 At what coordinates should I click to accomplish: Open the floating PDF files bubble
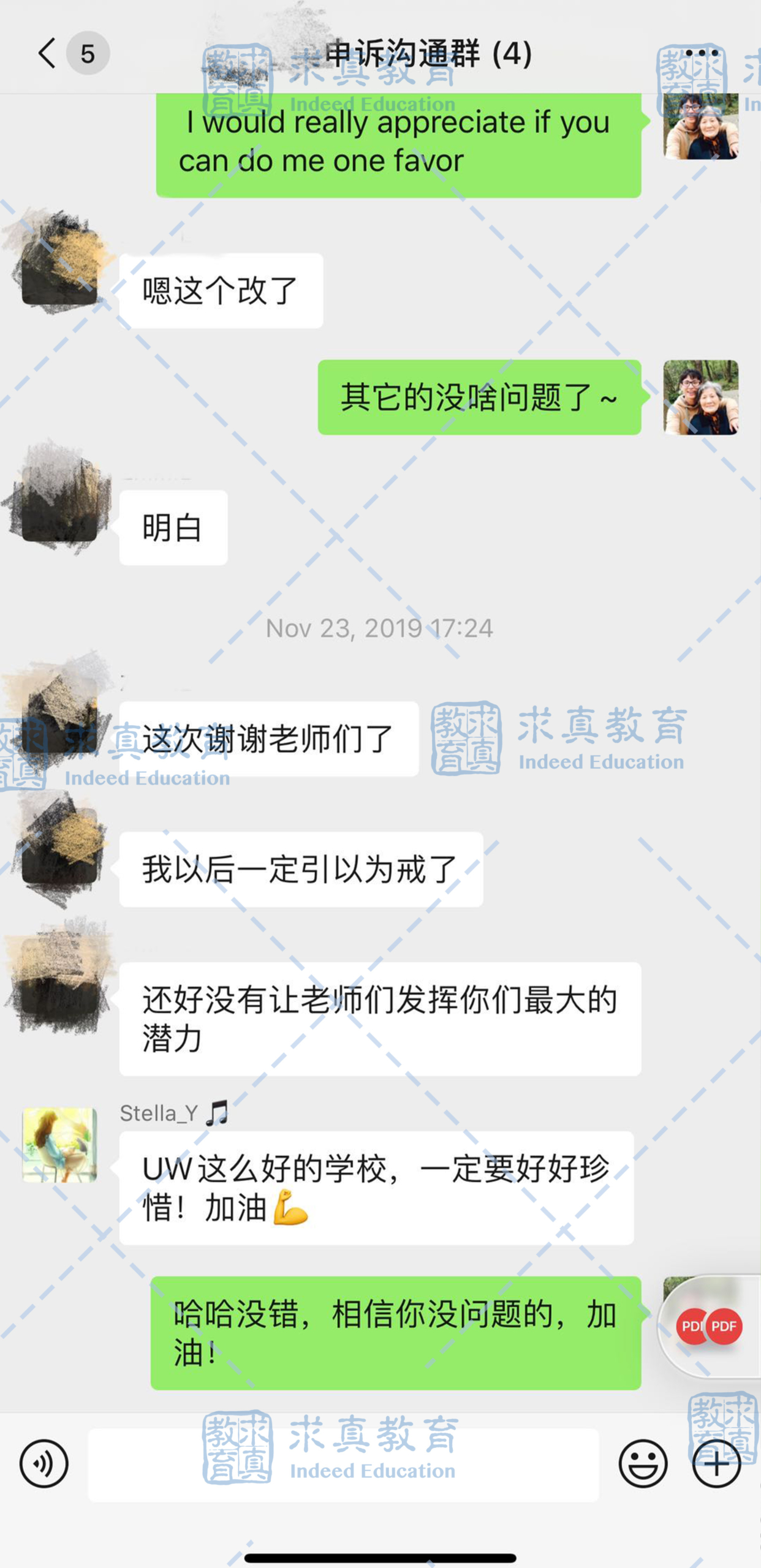pos(710,1326)
